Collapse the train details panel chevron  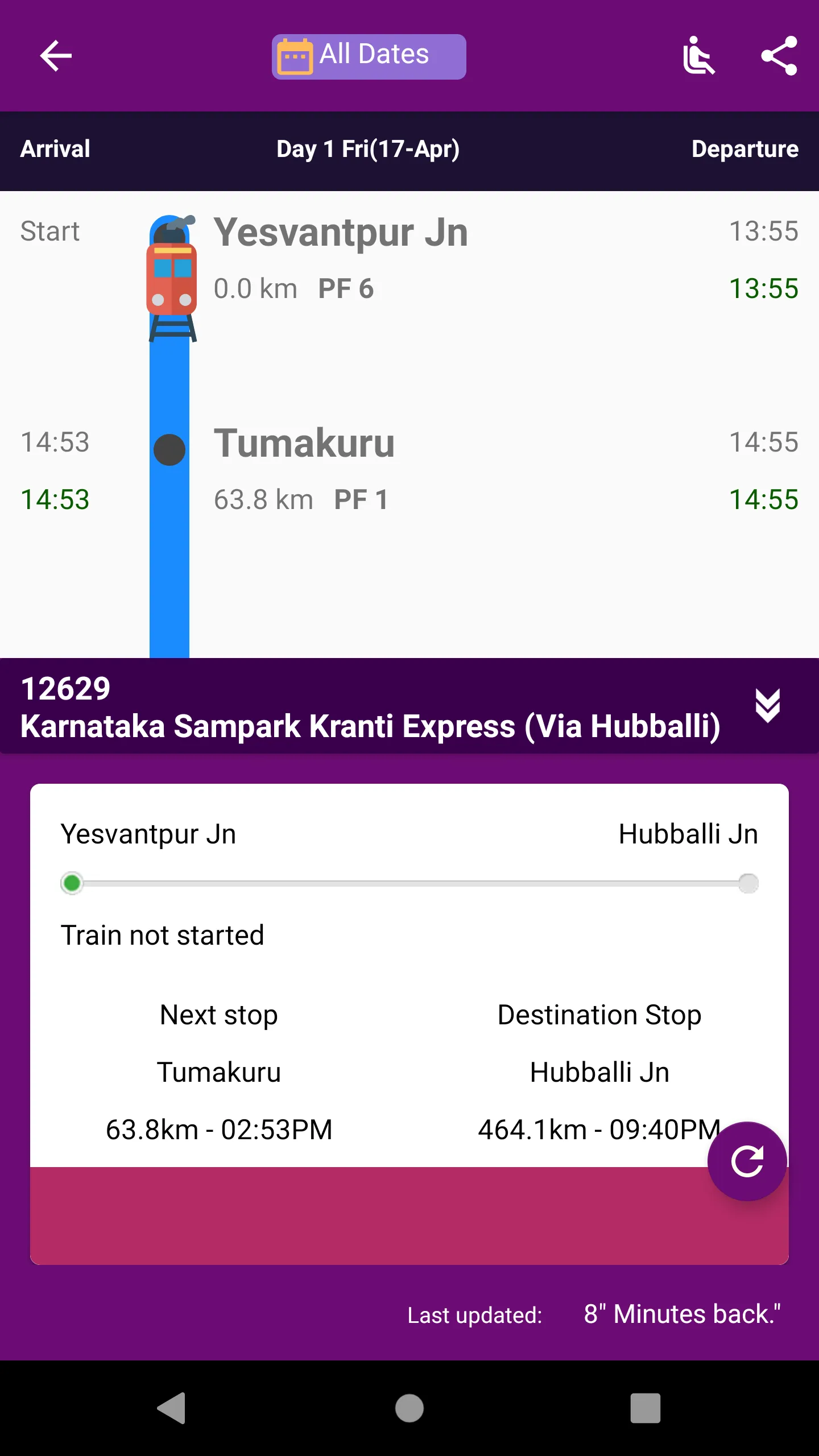[767, 706]
